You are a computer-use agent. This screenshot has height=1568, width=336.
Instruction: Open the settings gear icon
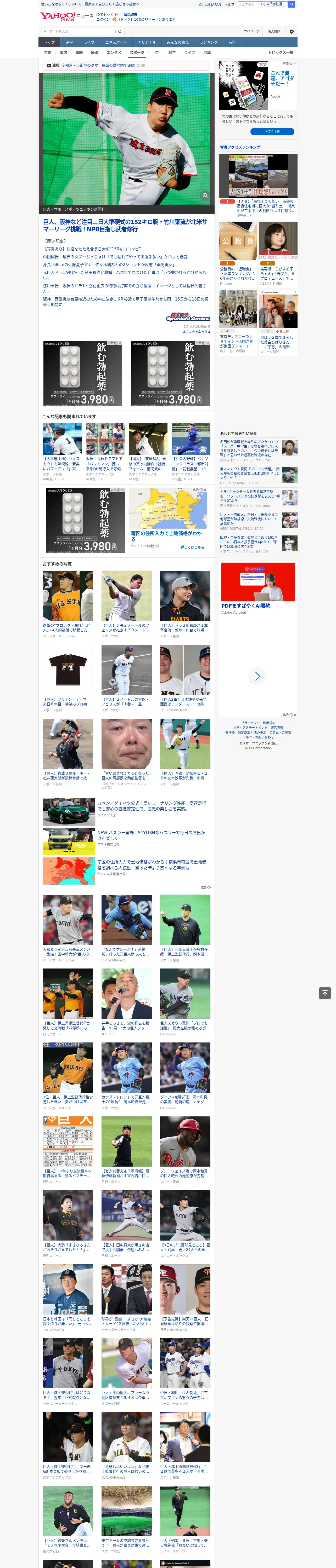[x=292, y=31]
